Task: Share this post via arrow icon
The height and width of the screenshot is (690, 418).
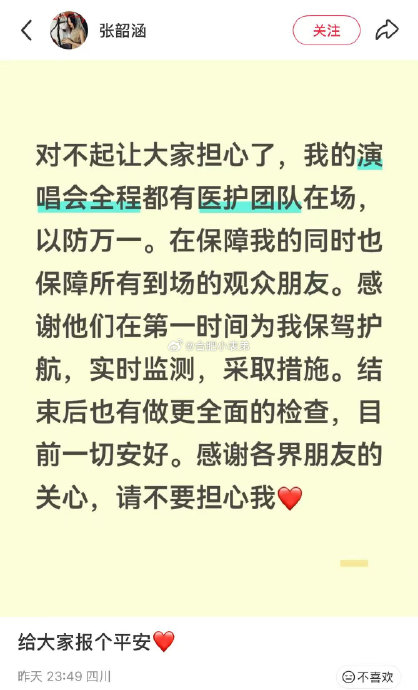Action: (387, 30)
